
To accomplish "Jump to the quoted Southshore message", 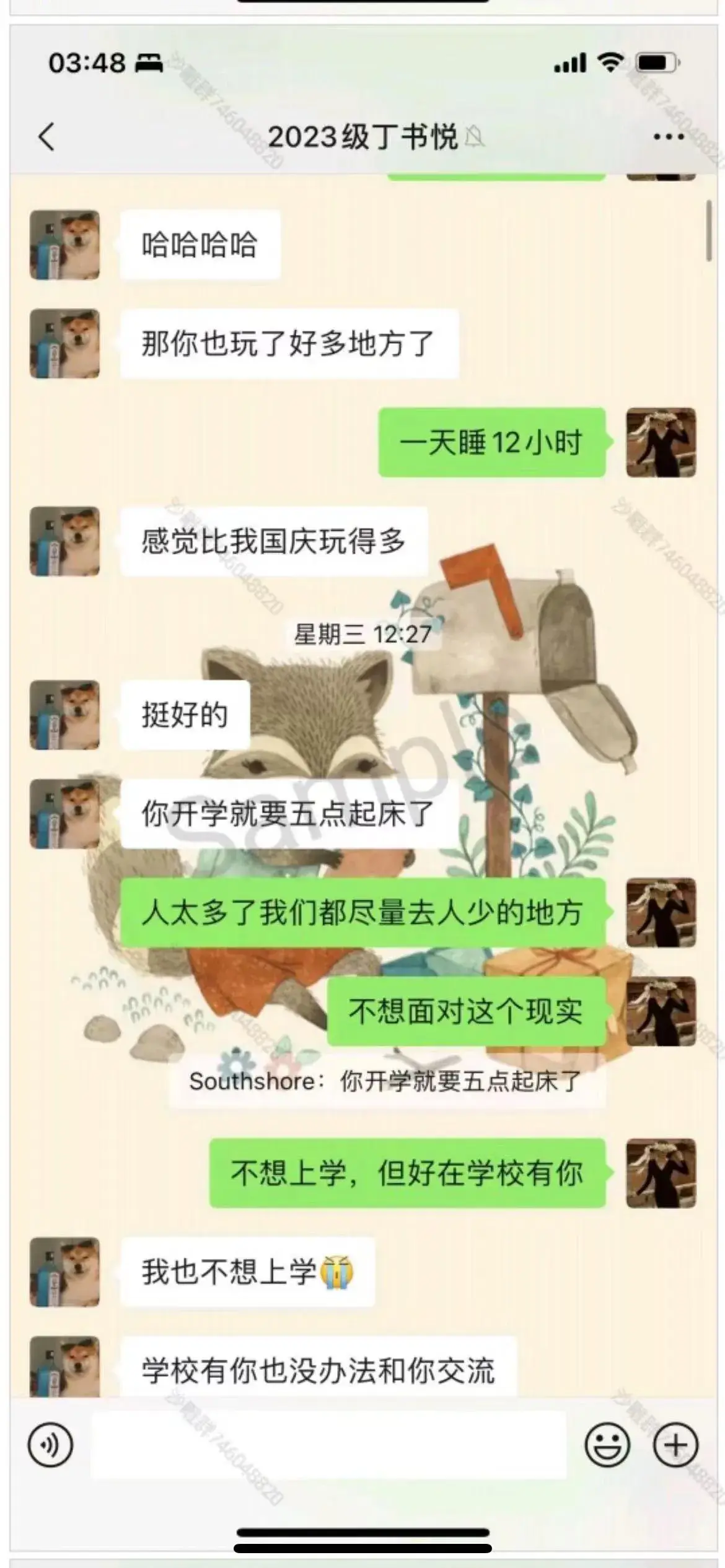I will click(x=387, y=1081).
